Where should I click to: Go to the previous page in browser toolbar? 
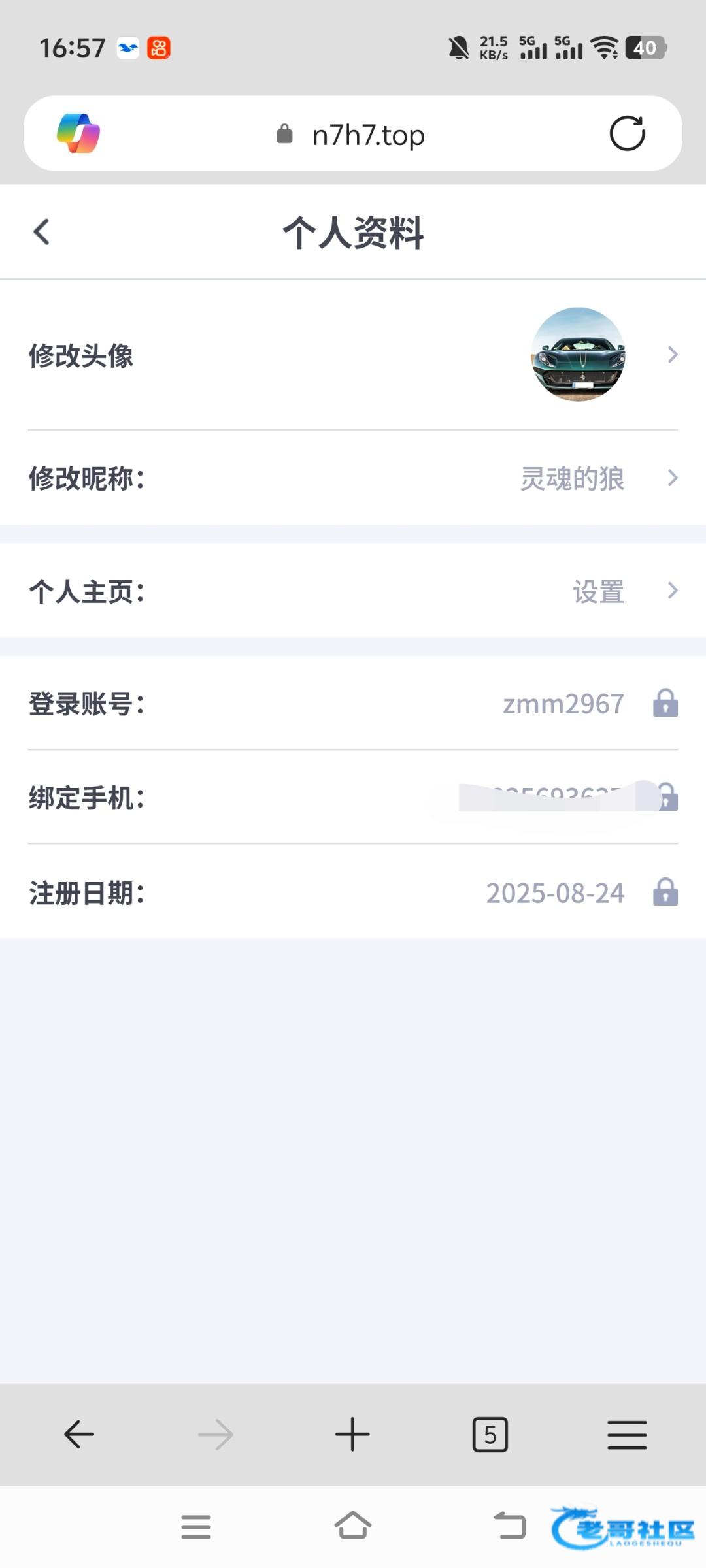click(x=79, y=1435)
